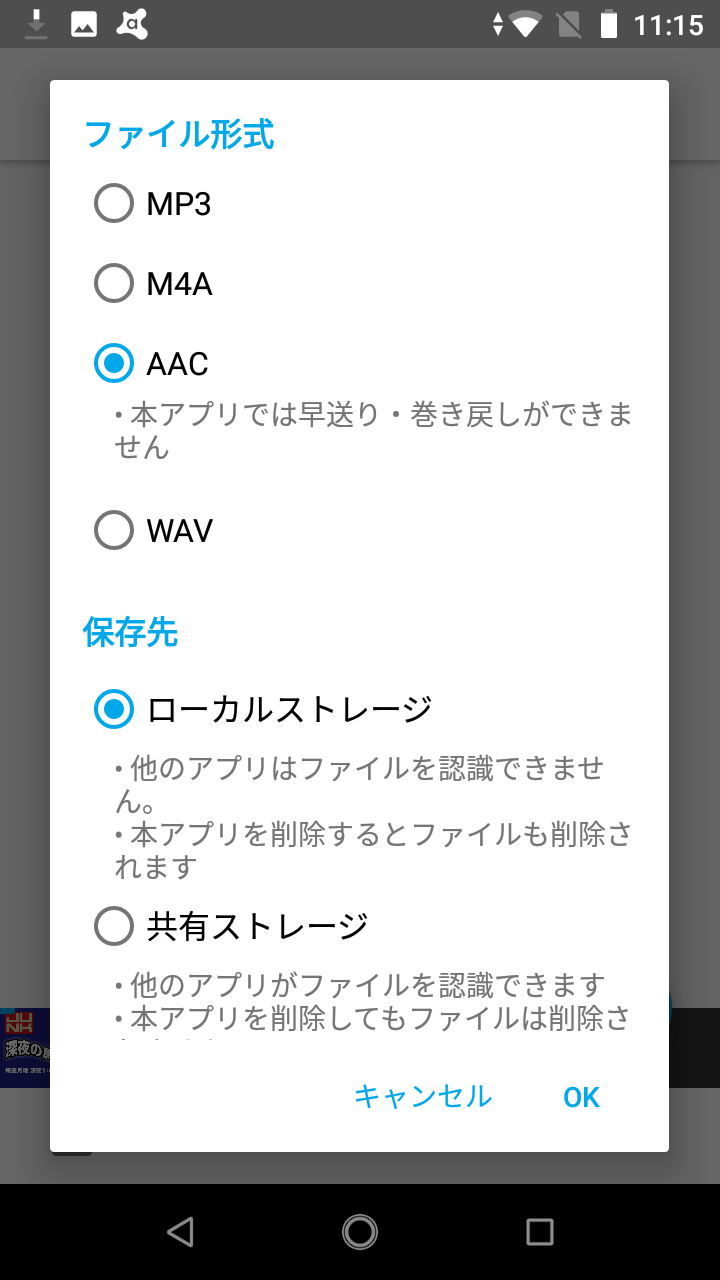Confirm settings with the OK button
The width and height of the screenshot is (720, 1280).
click(579, 1096)
